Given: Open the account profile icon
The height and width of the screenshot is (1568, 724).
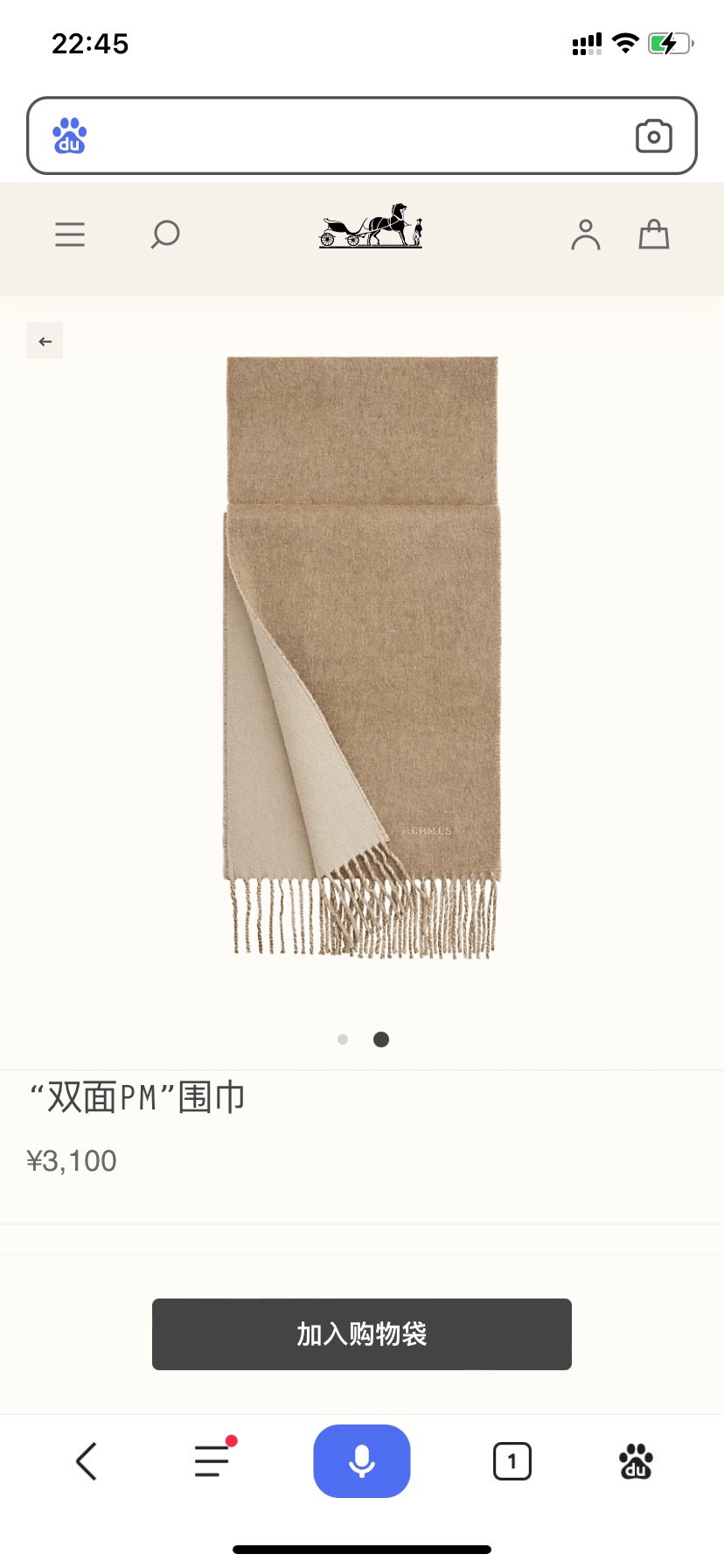Looking at the screenshot, I should pos(585,234).
